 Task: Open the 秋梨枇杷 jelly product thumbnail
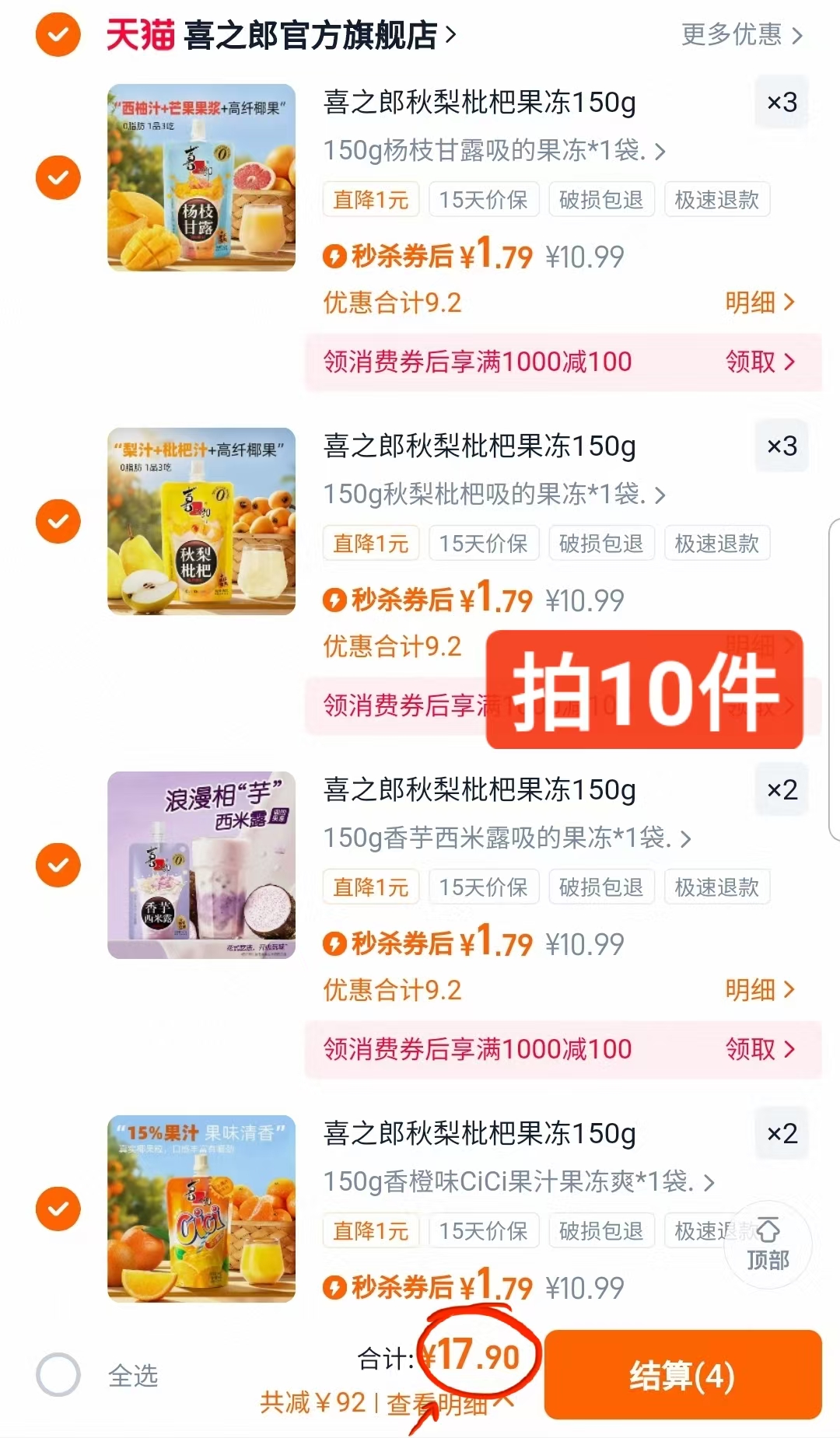click(200, 521)
